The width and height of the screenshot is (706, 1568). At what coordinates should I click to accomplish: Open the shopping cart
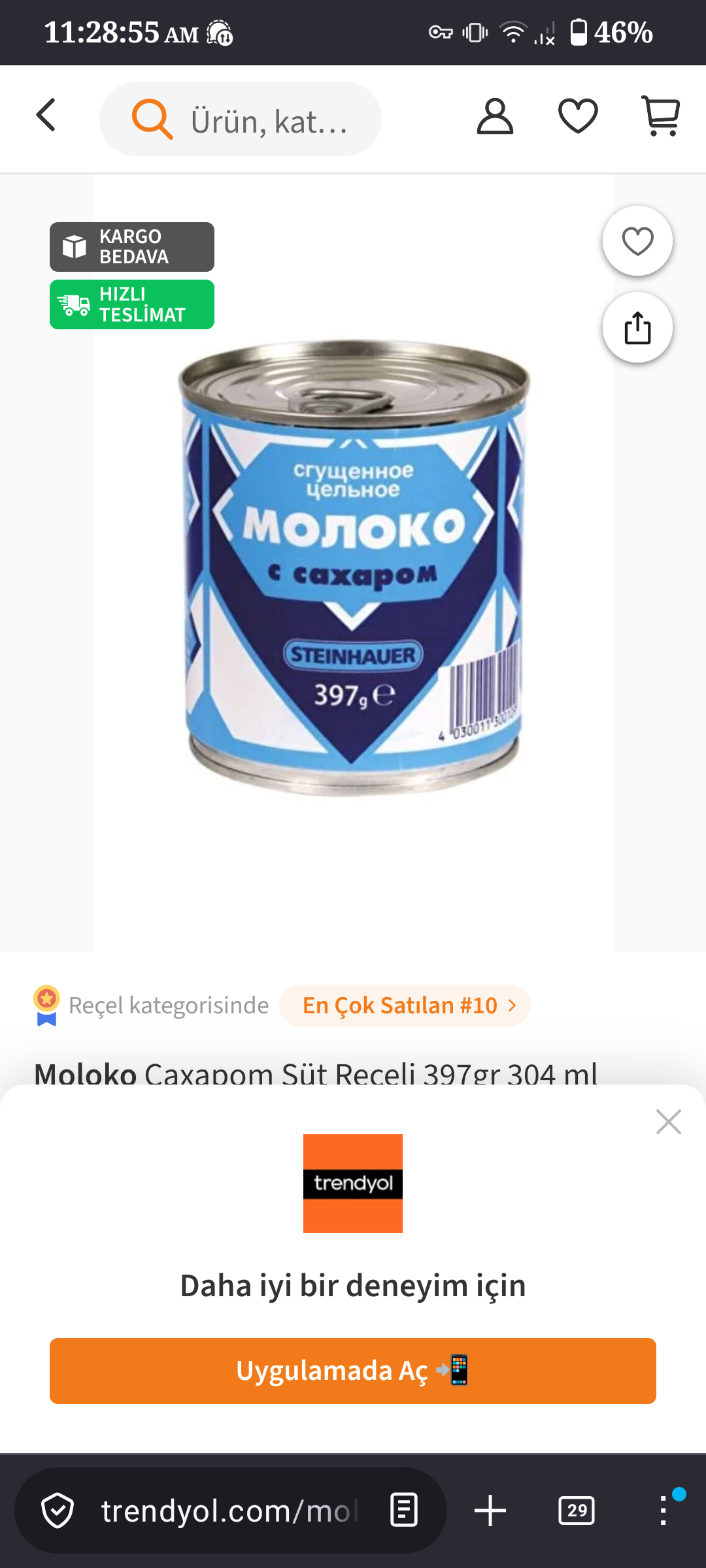click(661, 116)
